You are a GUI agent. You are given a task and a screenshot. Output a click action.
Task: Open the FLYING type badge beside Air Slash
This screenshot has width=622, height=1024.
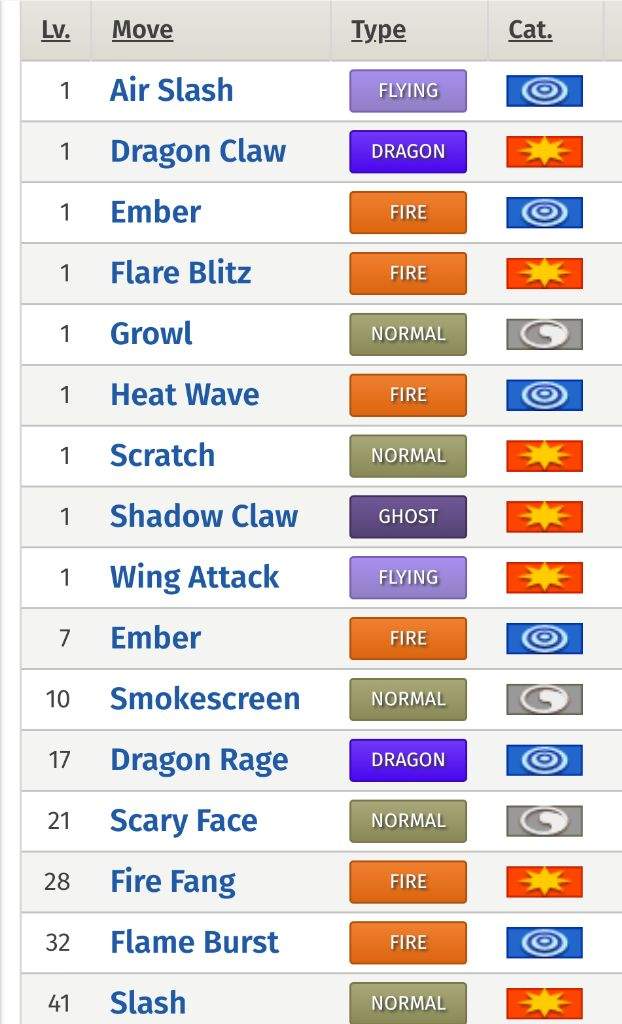408,91
